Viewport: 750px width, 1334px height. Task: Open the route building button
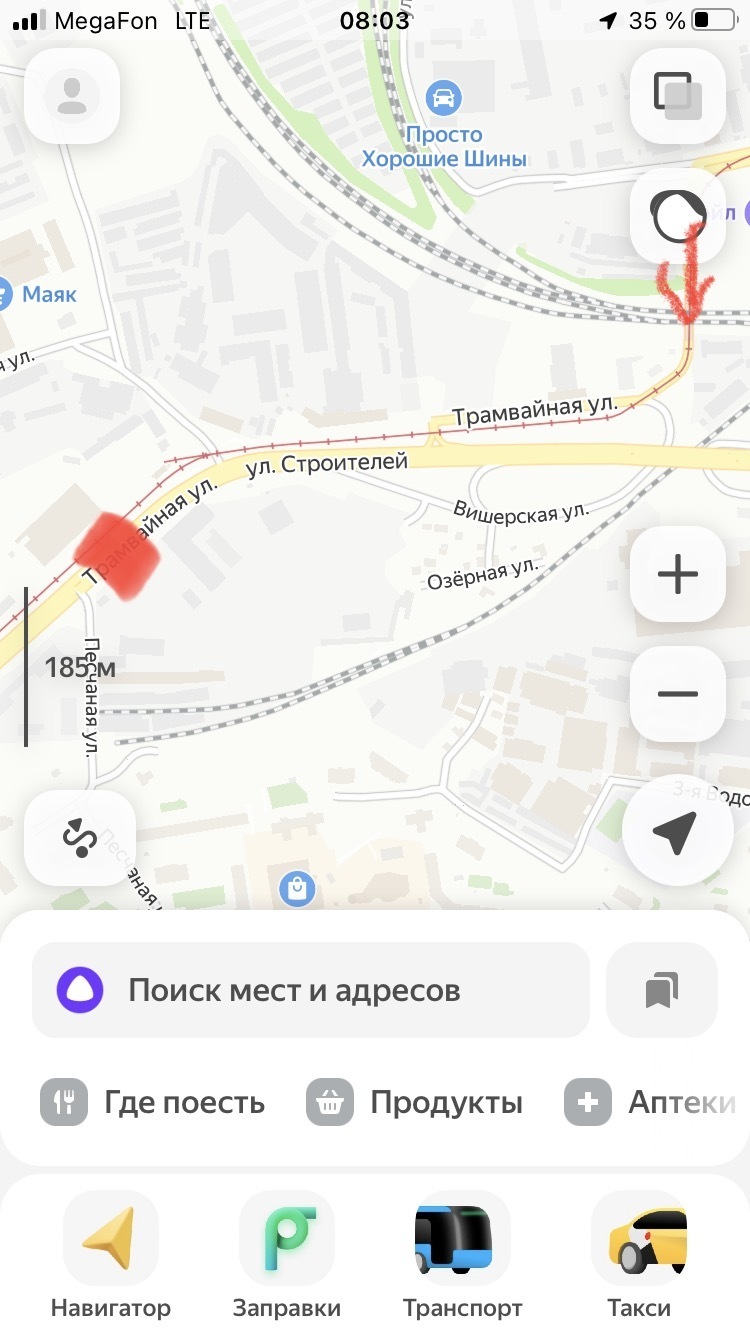pos(79,838)
